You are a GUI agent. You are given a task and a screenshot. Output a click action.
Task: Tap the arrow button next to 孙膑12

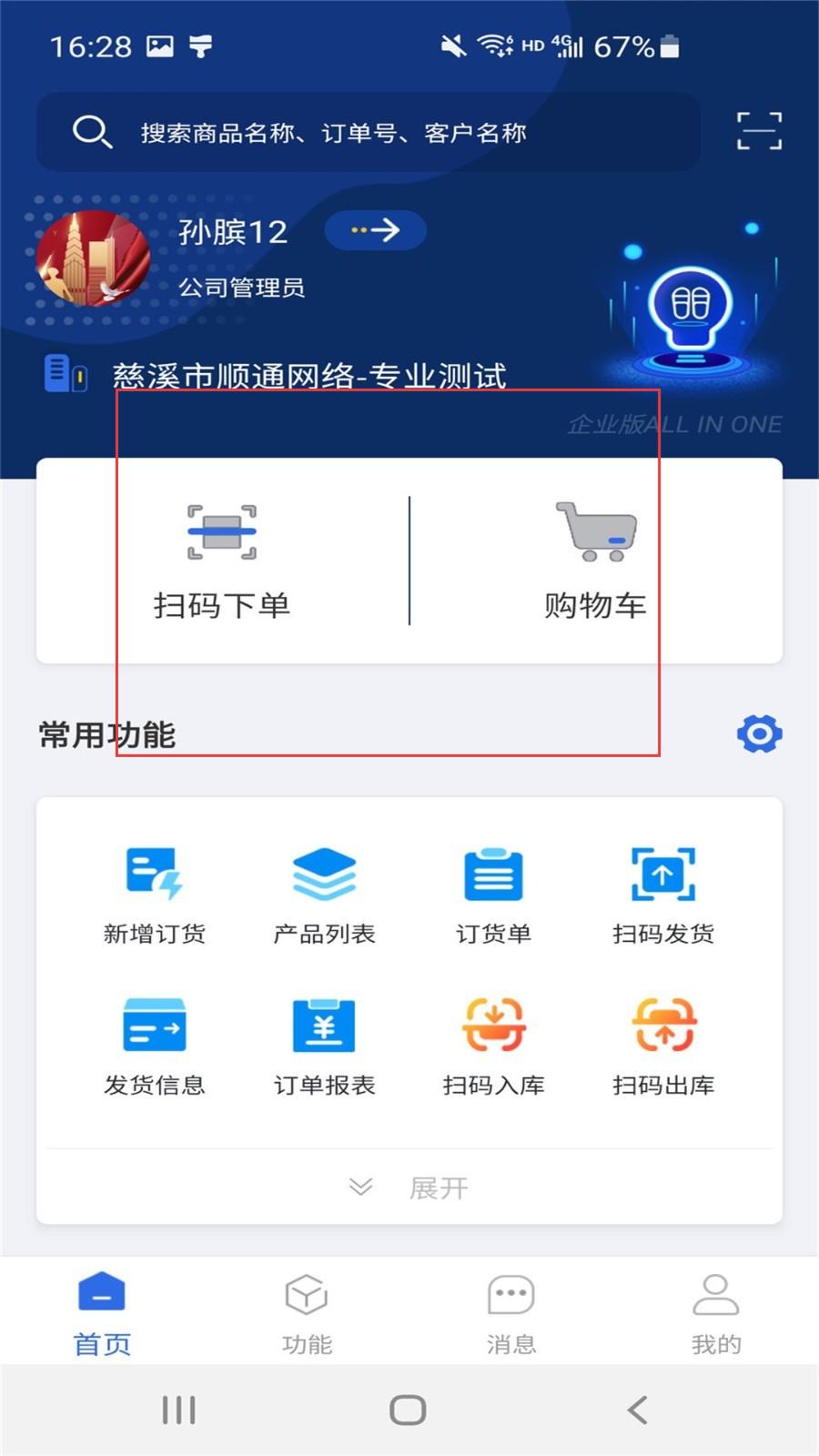click(x=375, y=230)
